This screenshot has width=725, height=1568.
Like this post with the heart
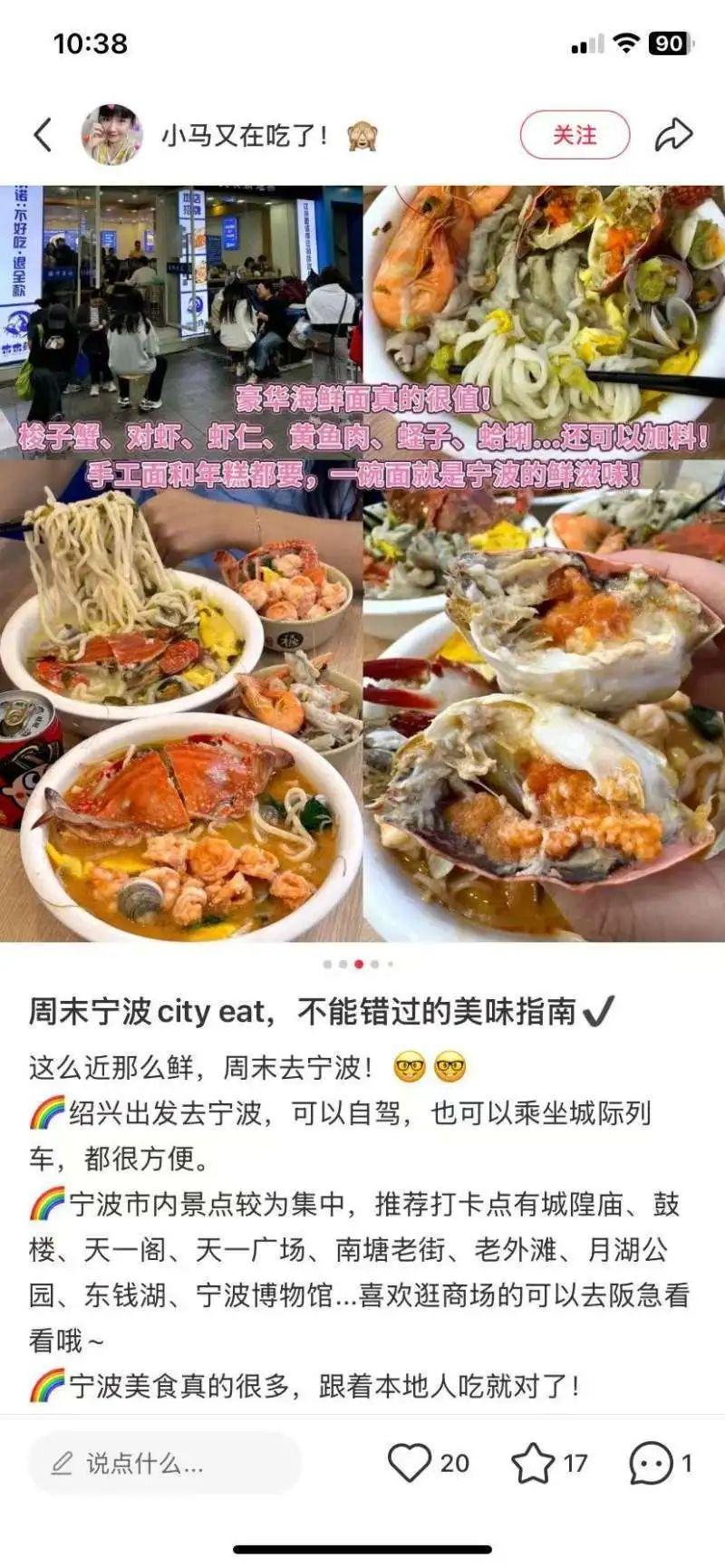410,1462
